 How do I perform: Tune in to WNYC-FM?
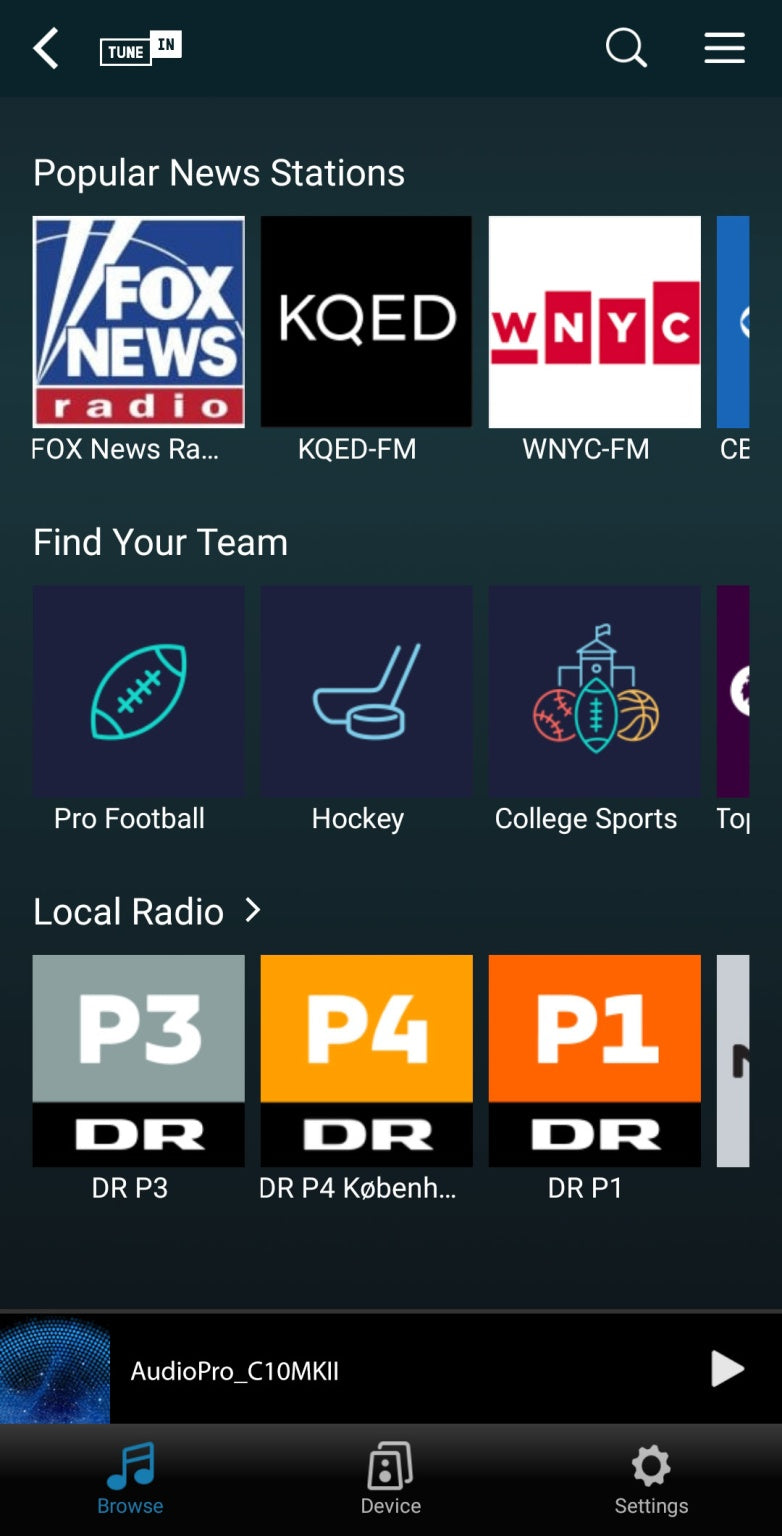(x=594, y=322)
